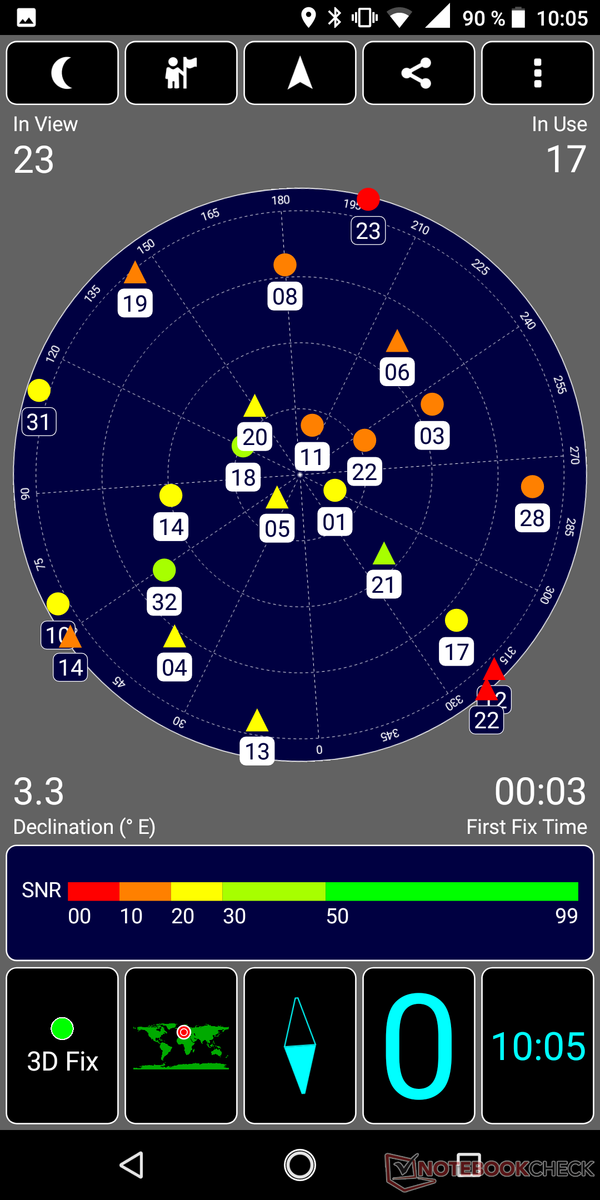The image size is (600, 1200).
Task: Tap the 10:05 time tile
Action: [538, 1046]
